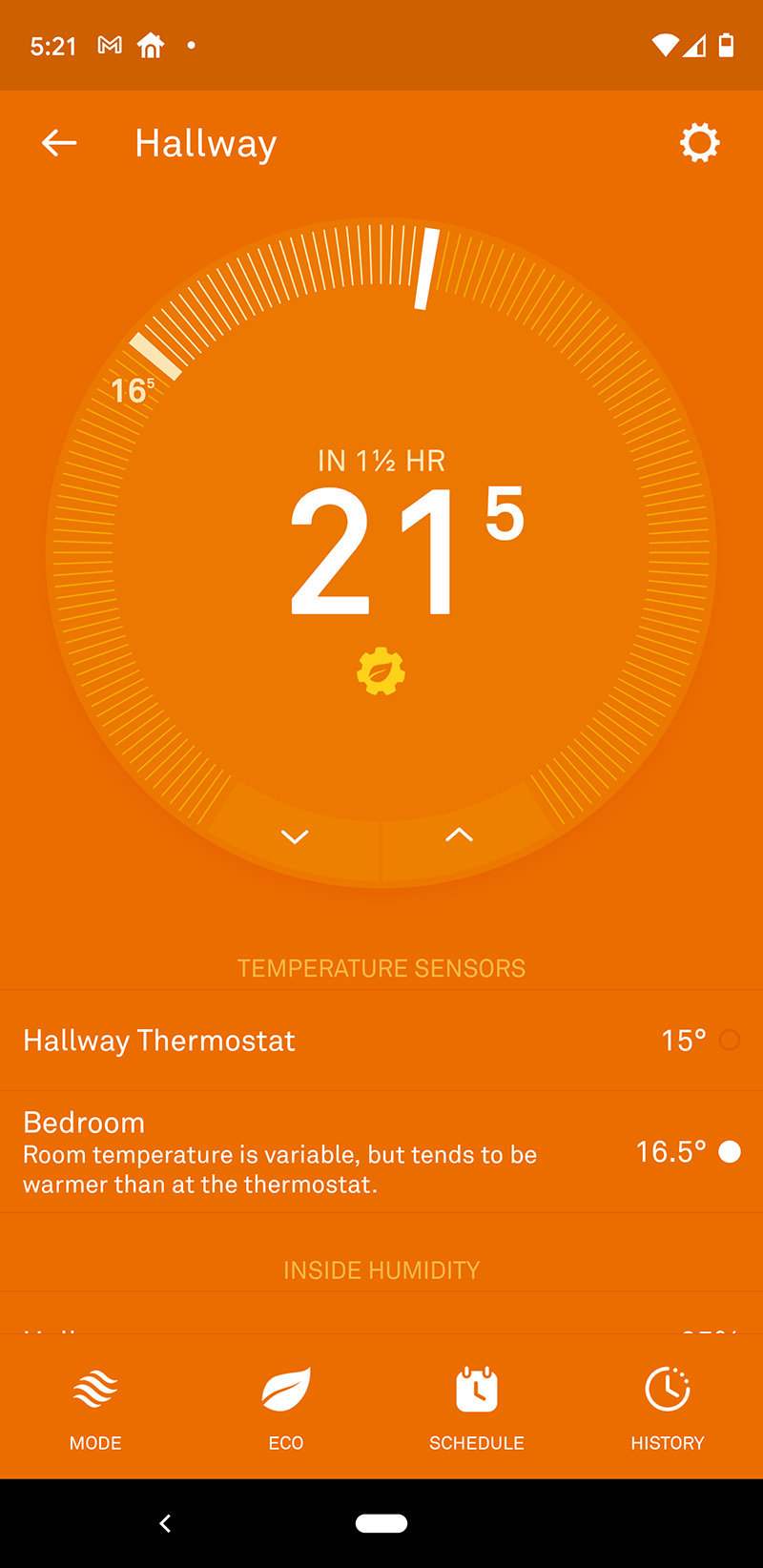Open the thermostat settings gear
The width and height of the screenshot is (763, 1568).
click(x=699, y=143)
